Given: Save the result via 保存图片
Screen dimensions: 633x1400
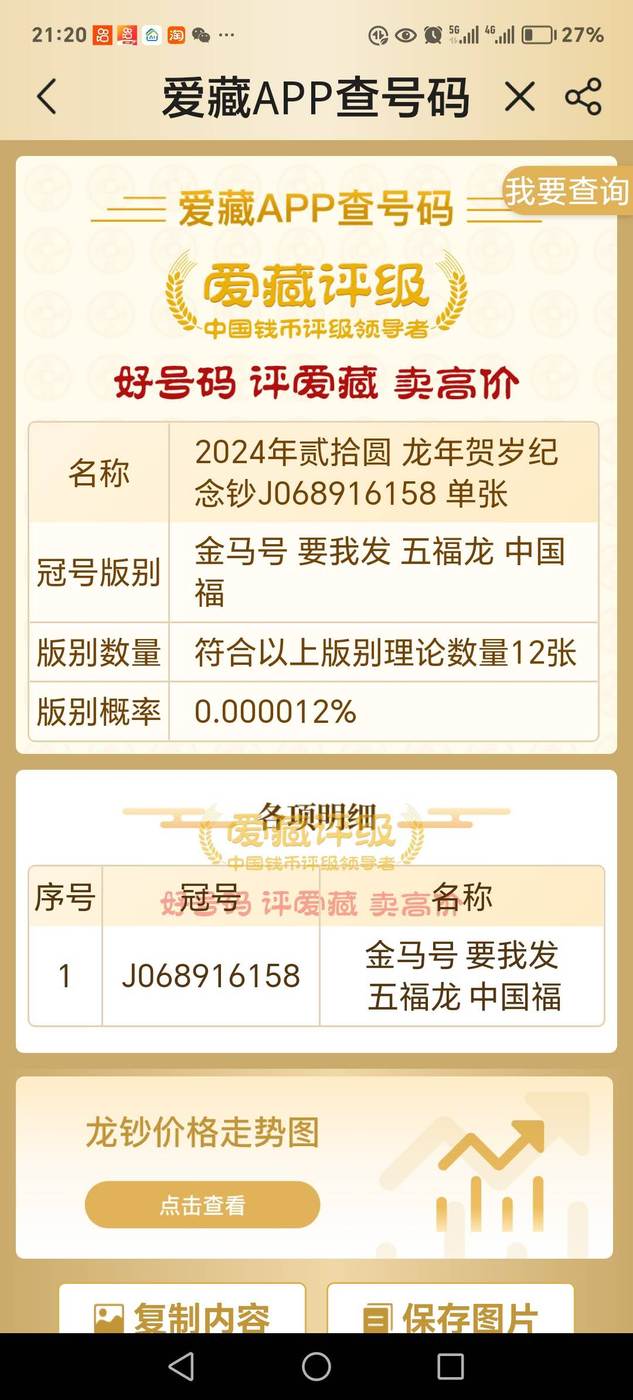Looking at the screenshot, I should coord(450,1315).
